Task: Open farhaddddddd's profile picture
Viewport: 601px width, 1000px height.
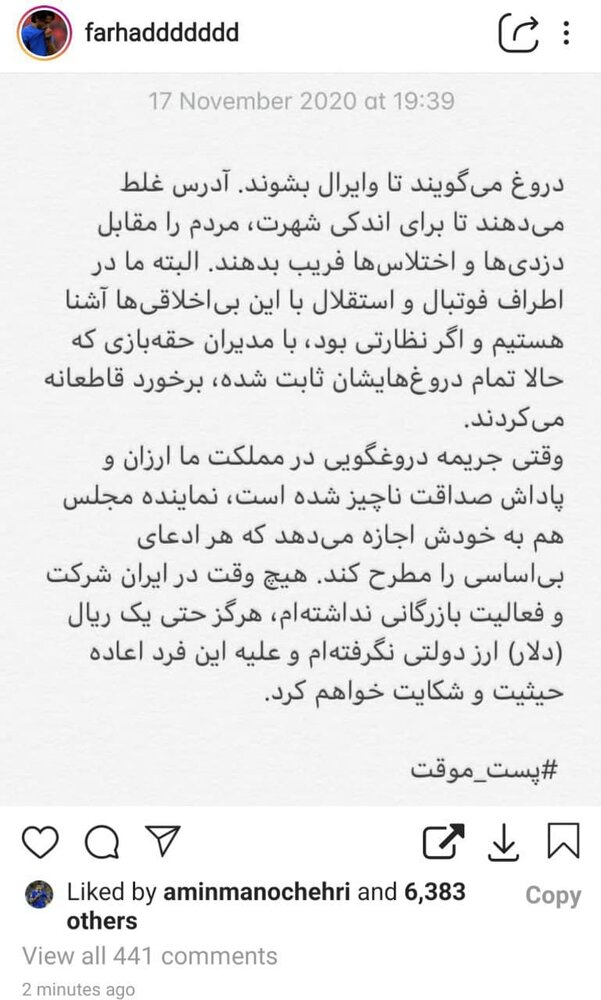Action: [x=43, y=33]
